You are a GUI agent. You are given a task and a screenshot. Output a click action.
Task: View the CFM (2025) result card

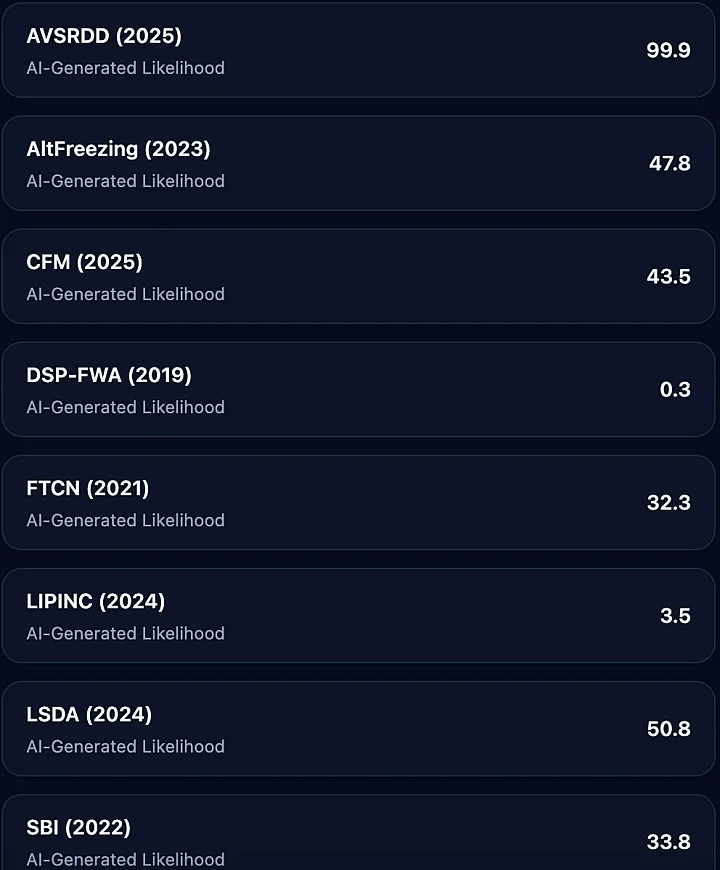(x=358, y=276)
